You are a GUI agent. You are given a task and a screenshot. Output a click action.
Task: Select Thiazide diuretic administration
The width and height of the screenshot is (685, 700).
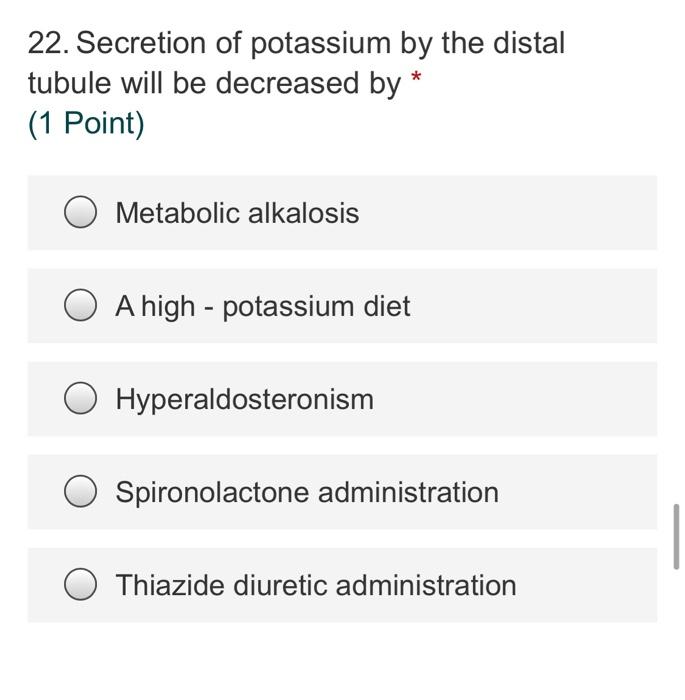tap(81, 585)
